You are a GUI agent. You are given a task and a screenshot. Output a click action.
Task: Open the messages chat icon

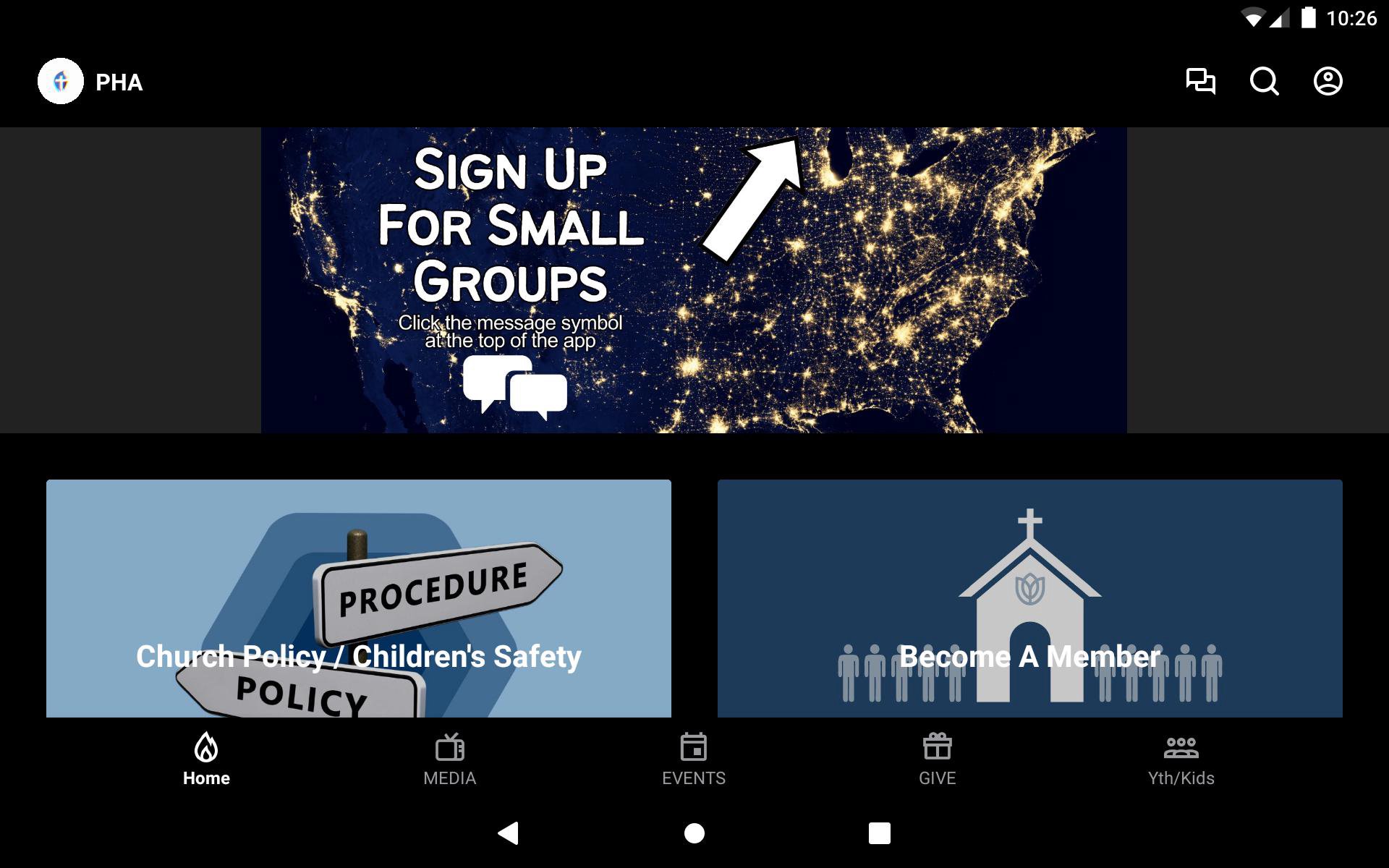[x=1200, y=81]
